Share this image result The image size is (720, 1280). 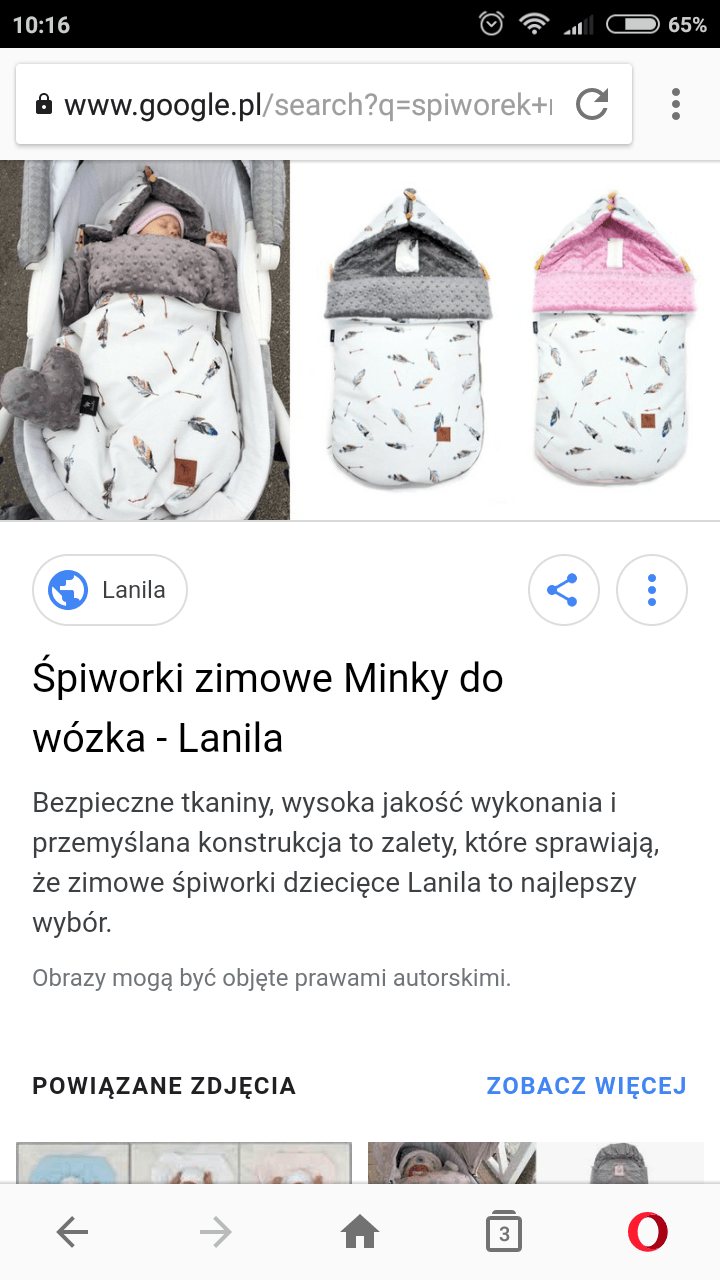(x=563, y=590)
